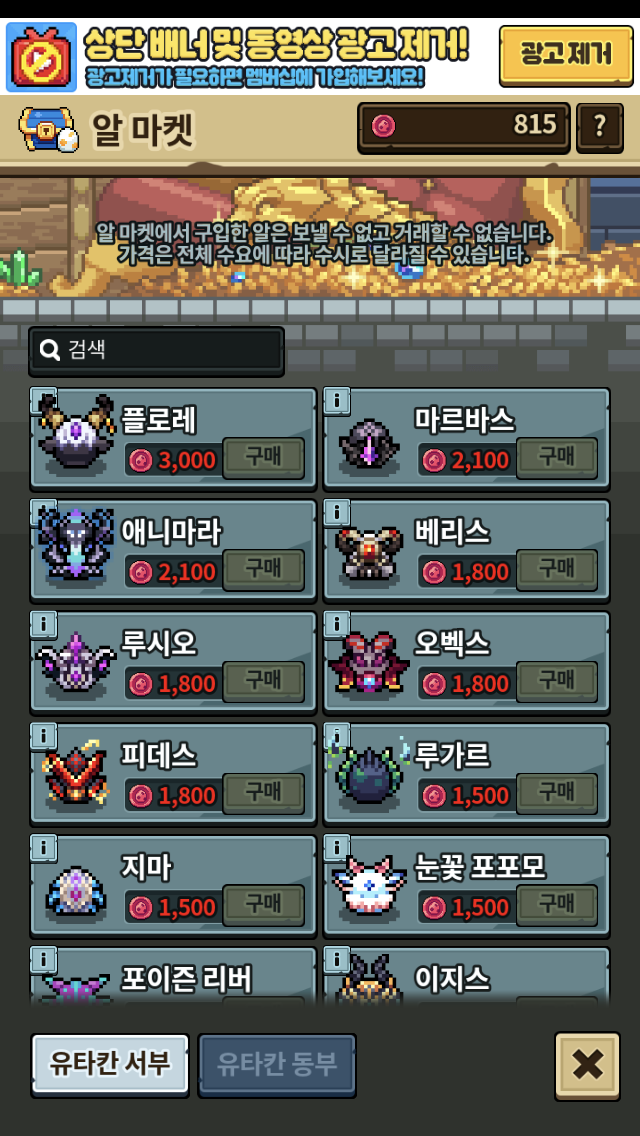Viewport: 640px width, 1136px height.
Task: Tap 구매 for 루시오
Action: tap(263, 683)
